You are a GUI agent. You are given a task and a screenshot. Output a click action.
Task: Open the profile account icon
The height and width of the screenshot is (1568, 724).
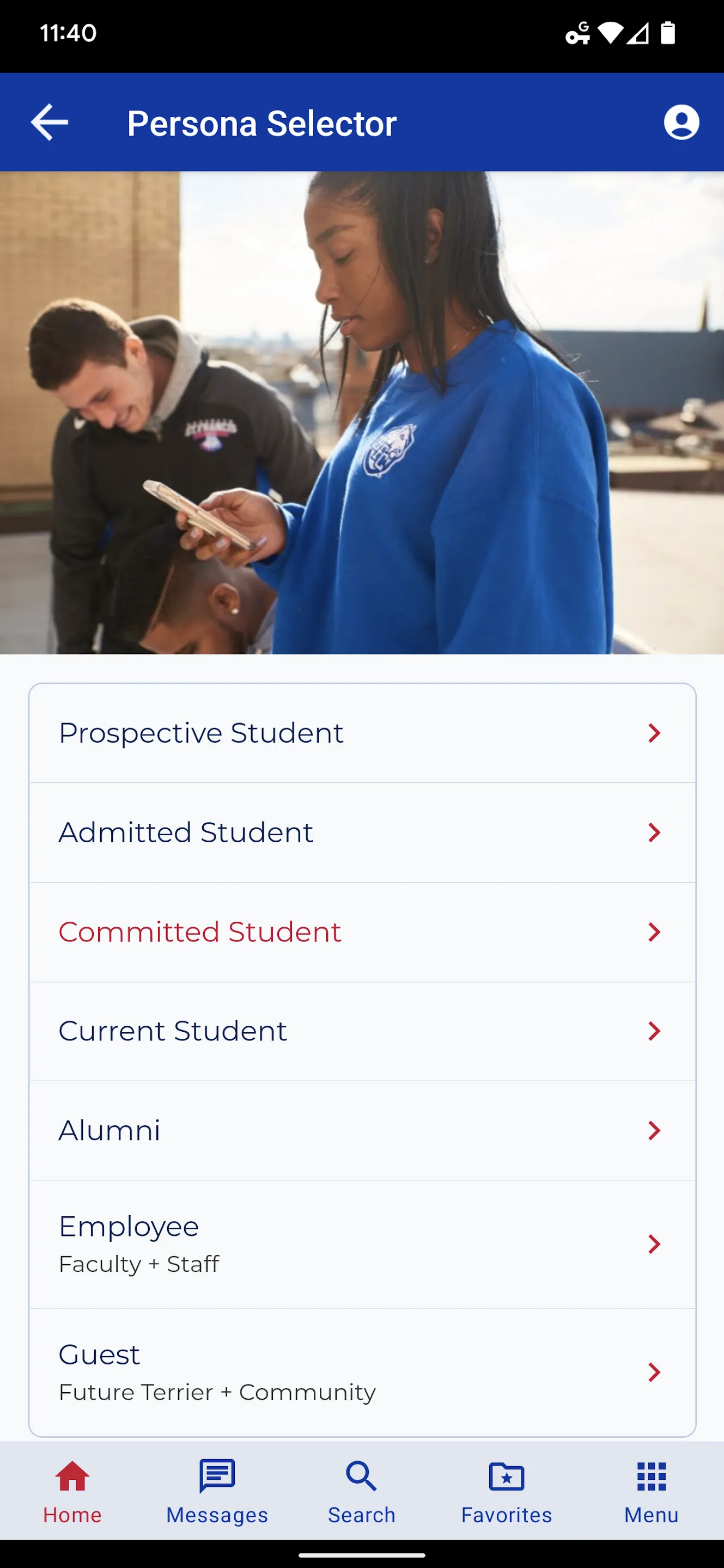681,122
